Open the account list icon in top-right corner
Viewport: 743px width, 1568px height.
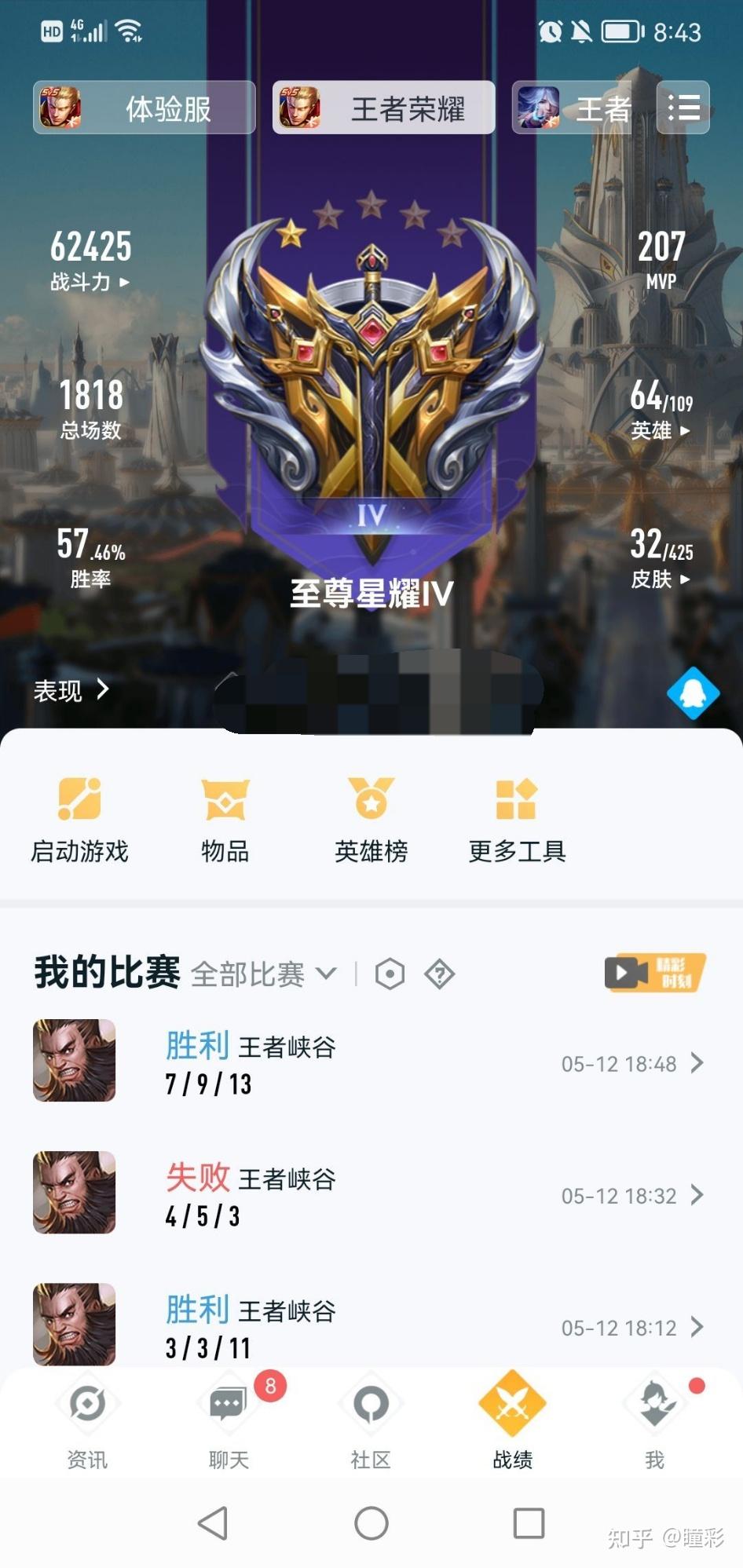683,108
